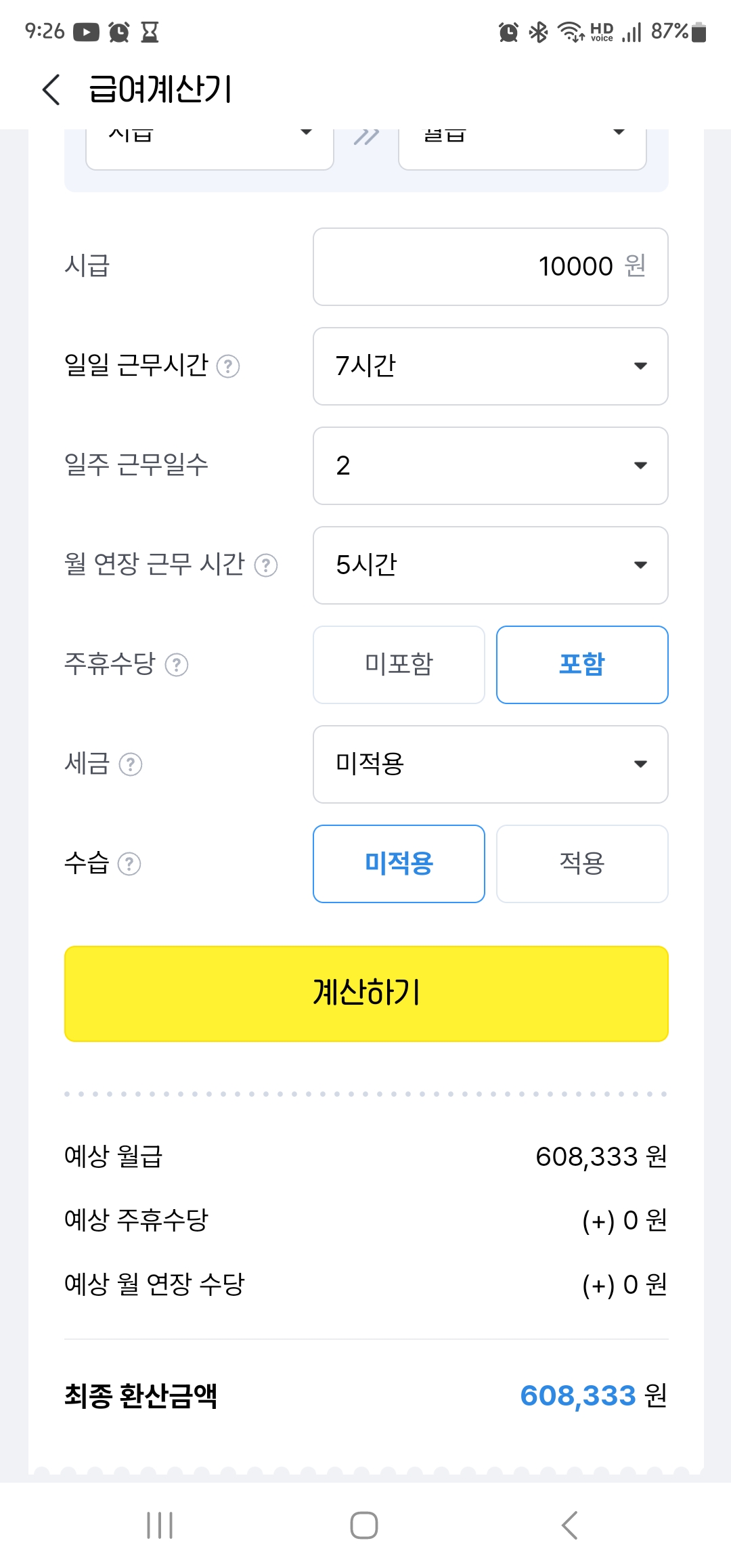Show help for 월 연장 근무 시간

(266, 565)
